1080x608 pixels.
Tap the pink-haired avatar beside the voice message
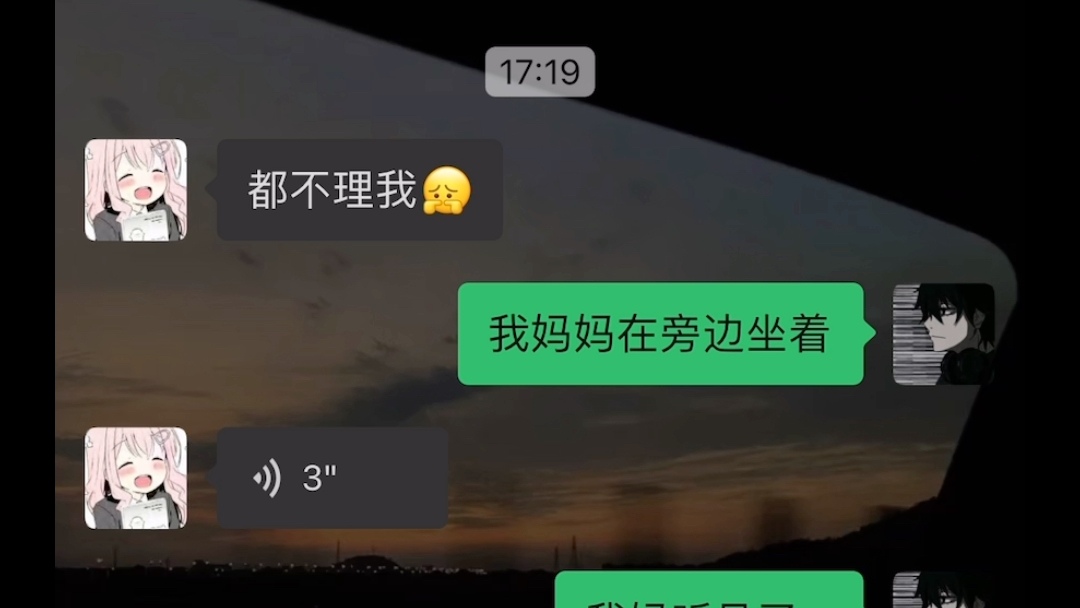point(135,478)
